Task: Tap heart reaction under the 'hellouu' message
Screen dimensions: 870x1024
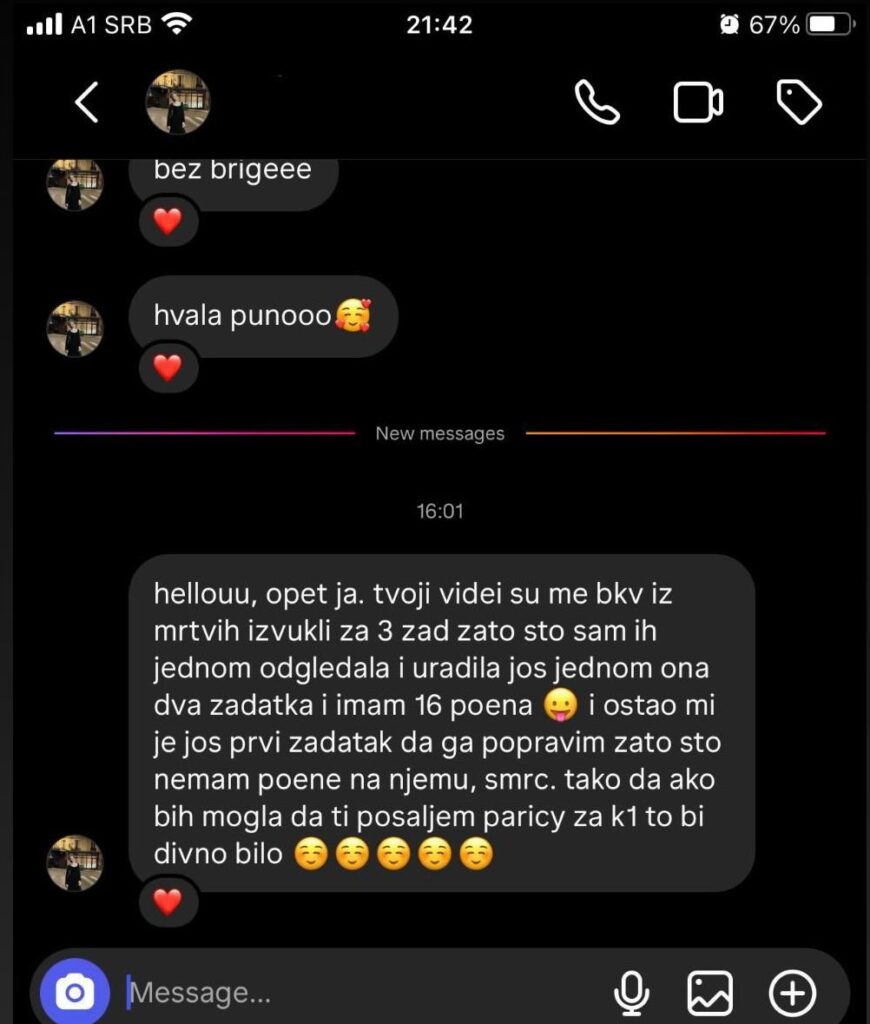Action: pos(167,902)
